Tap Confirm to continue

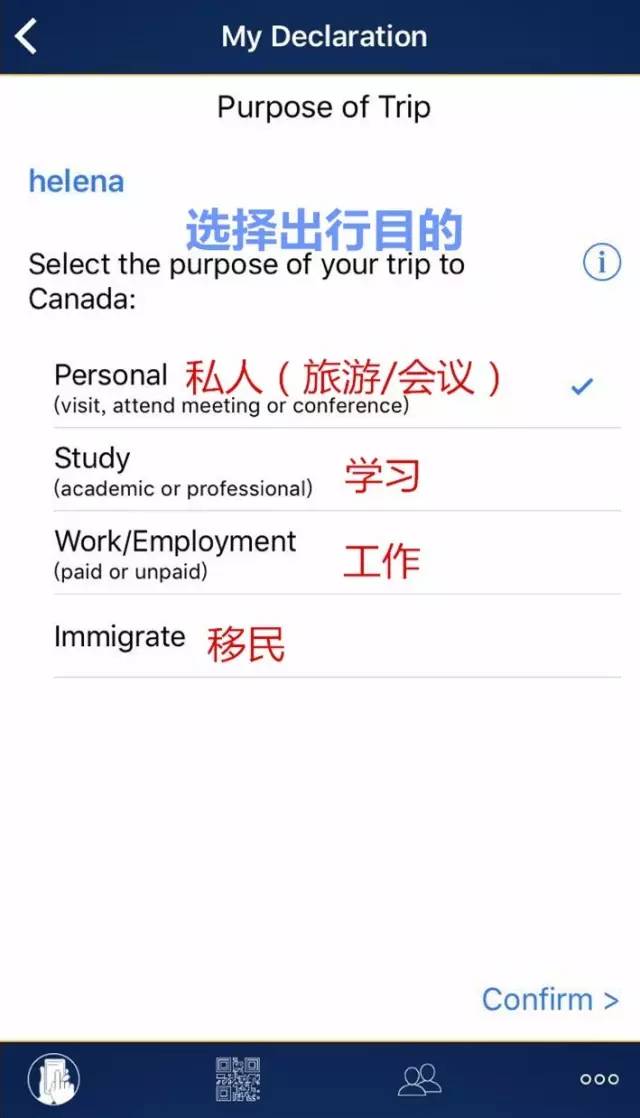(550, 998)
